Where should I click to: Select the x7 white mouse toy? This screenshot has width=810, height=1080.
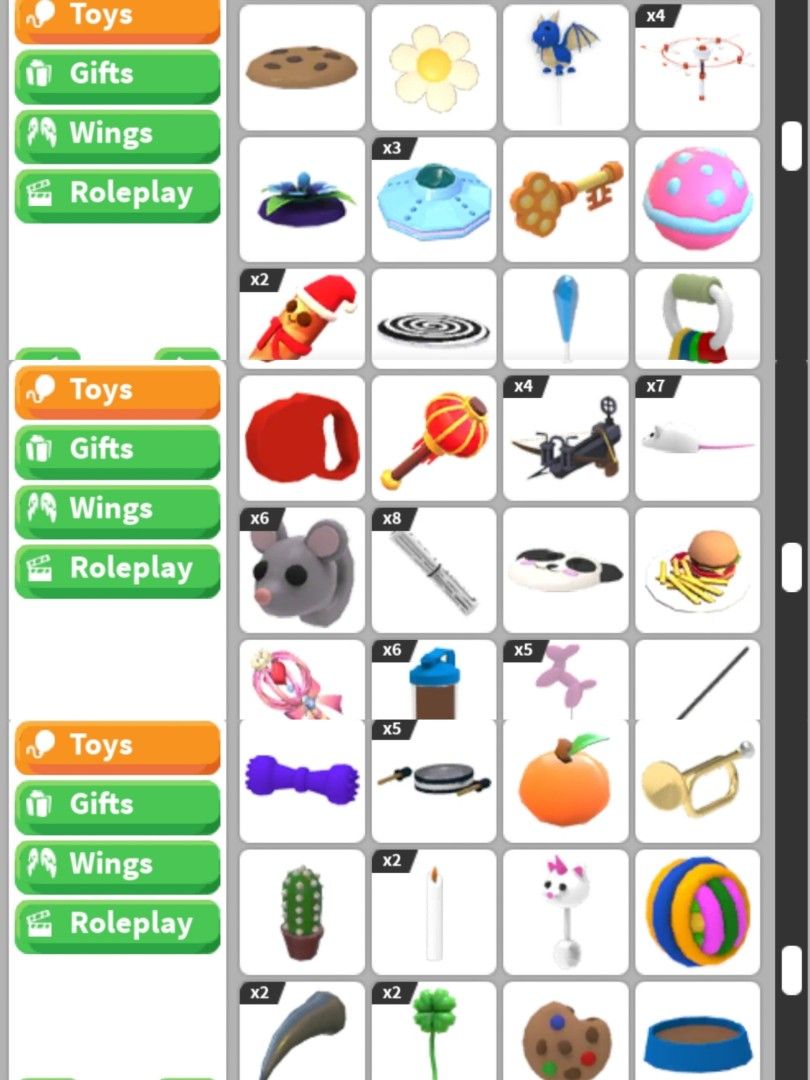697,439
